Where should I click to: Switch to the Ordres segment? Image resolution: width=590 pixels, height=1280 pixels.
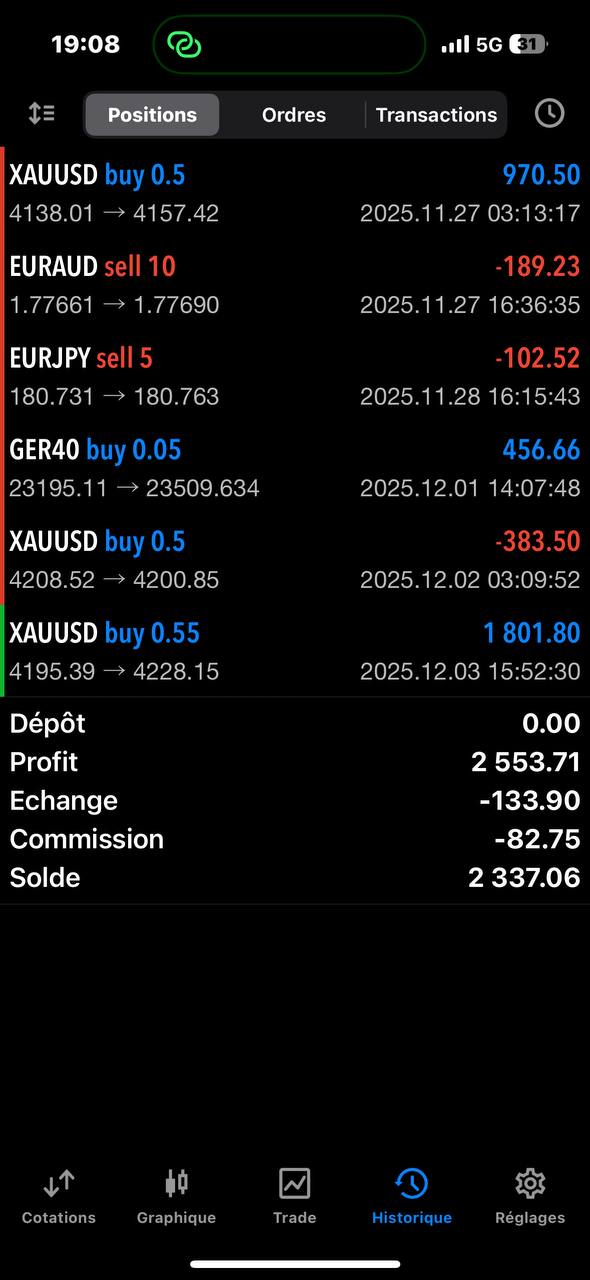[294, 115]
